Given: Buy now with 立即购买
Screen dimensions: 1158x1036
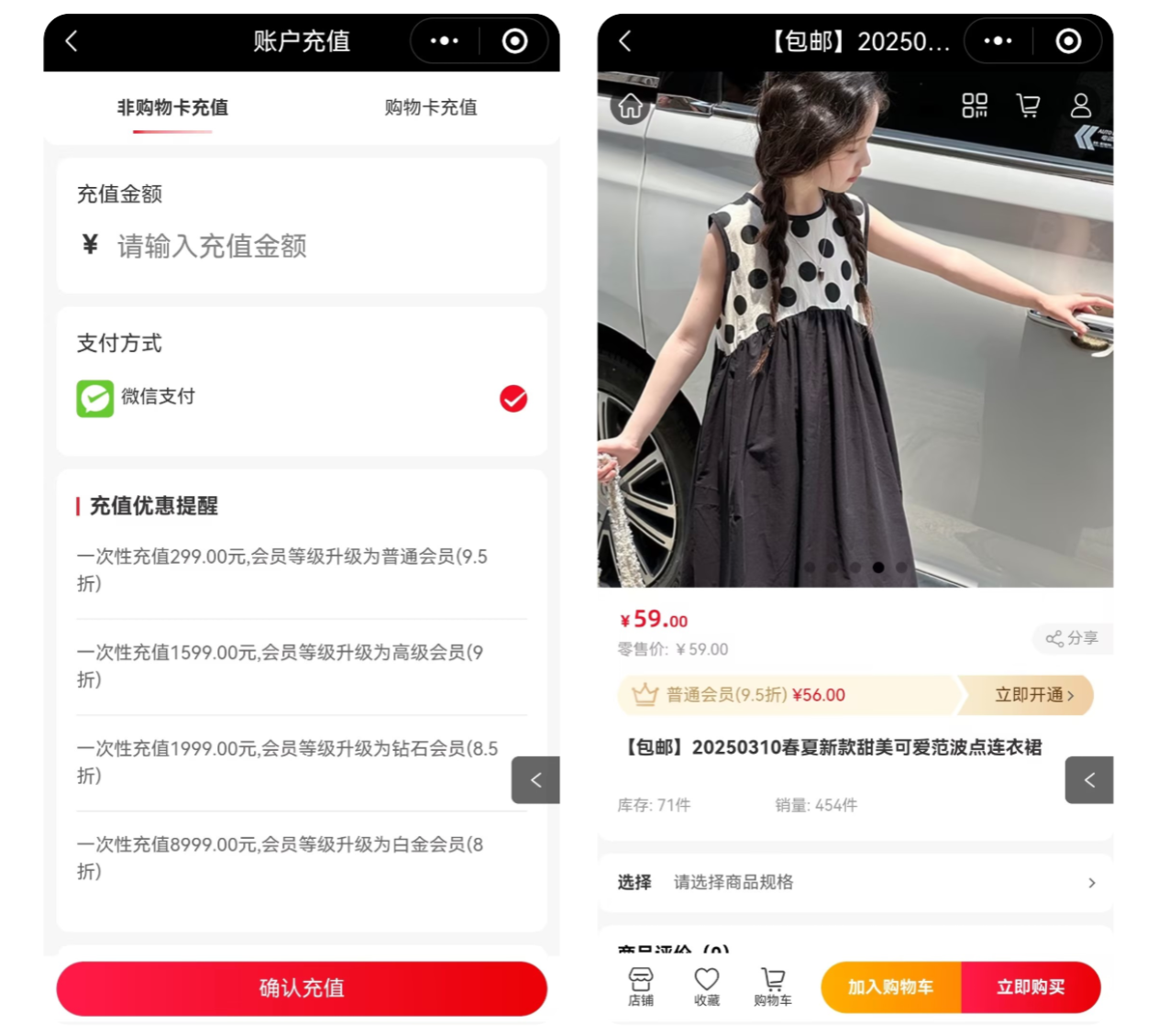Looking at the screenshot, I should [x=1031, y=987].
